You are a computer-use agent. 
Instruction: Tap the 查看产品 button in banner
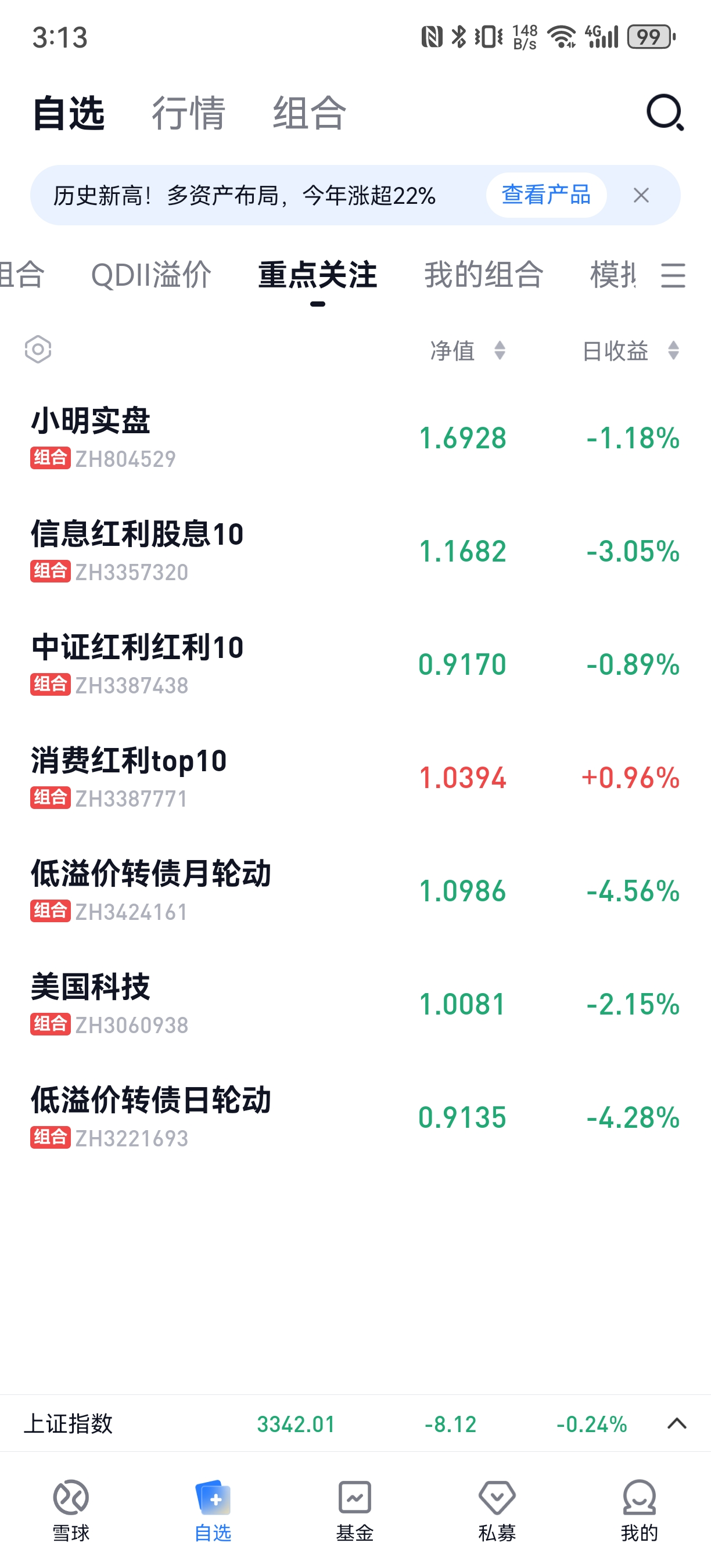click(x=545, y=195)
